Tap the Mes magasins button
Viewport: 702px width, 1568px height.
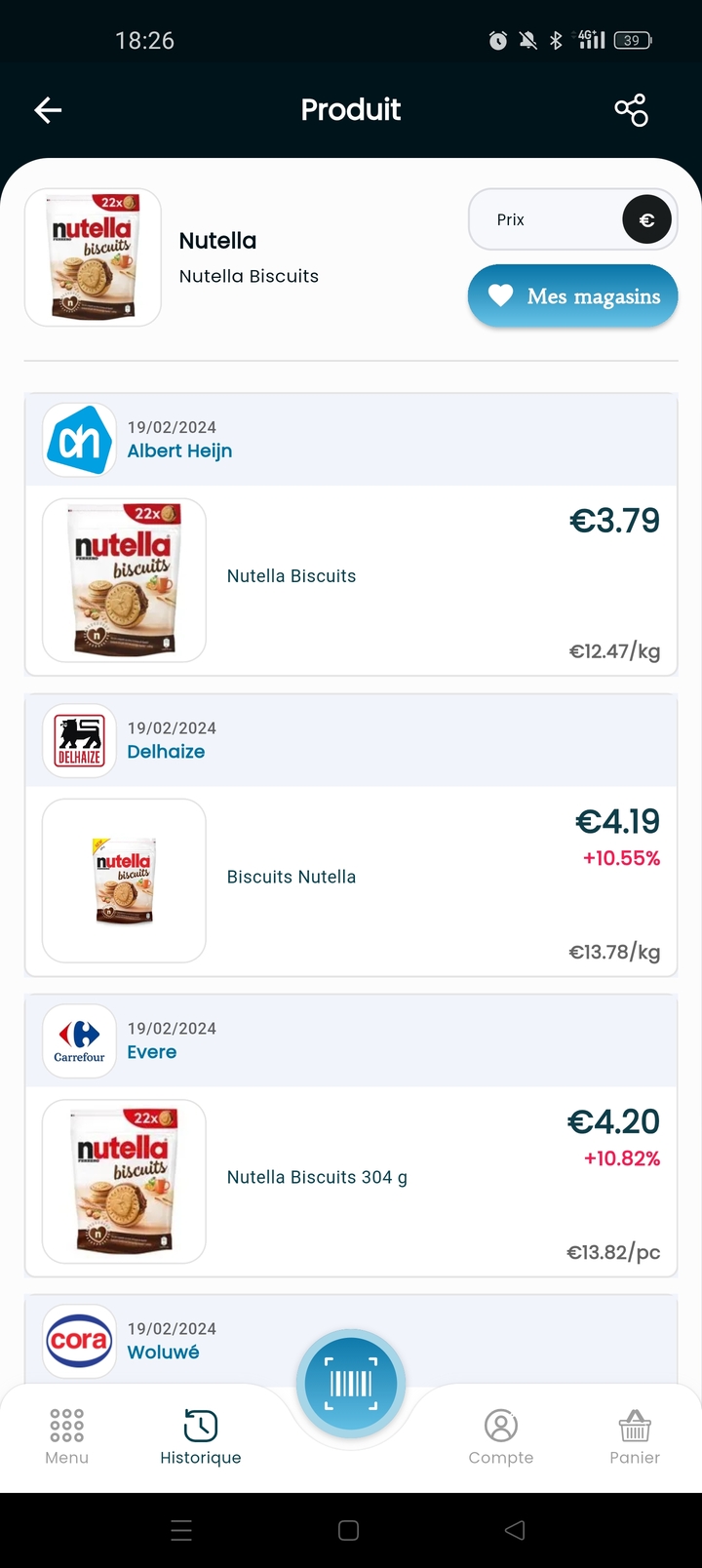pyautogui.click(x=573, y=296)
